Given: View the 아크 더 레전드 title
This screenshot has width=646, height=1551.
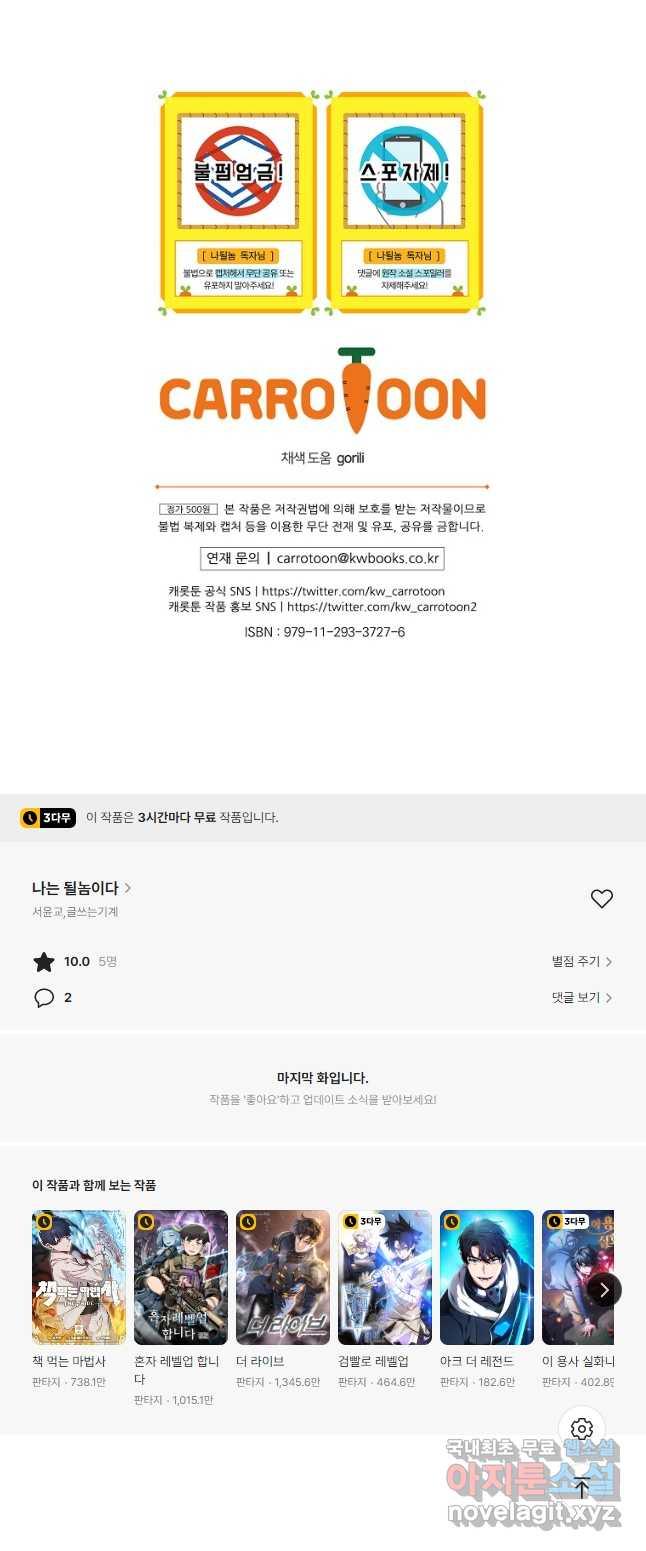Looking at the screenshot, I should pos(487,1277).
